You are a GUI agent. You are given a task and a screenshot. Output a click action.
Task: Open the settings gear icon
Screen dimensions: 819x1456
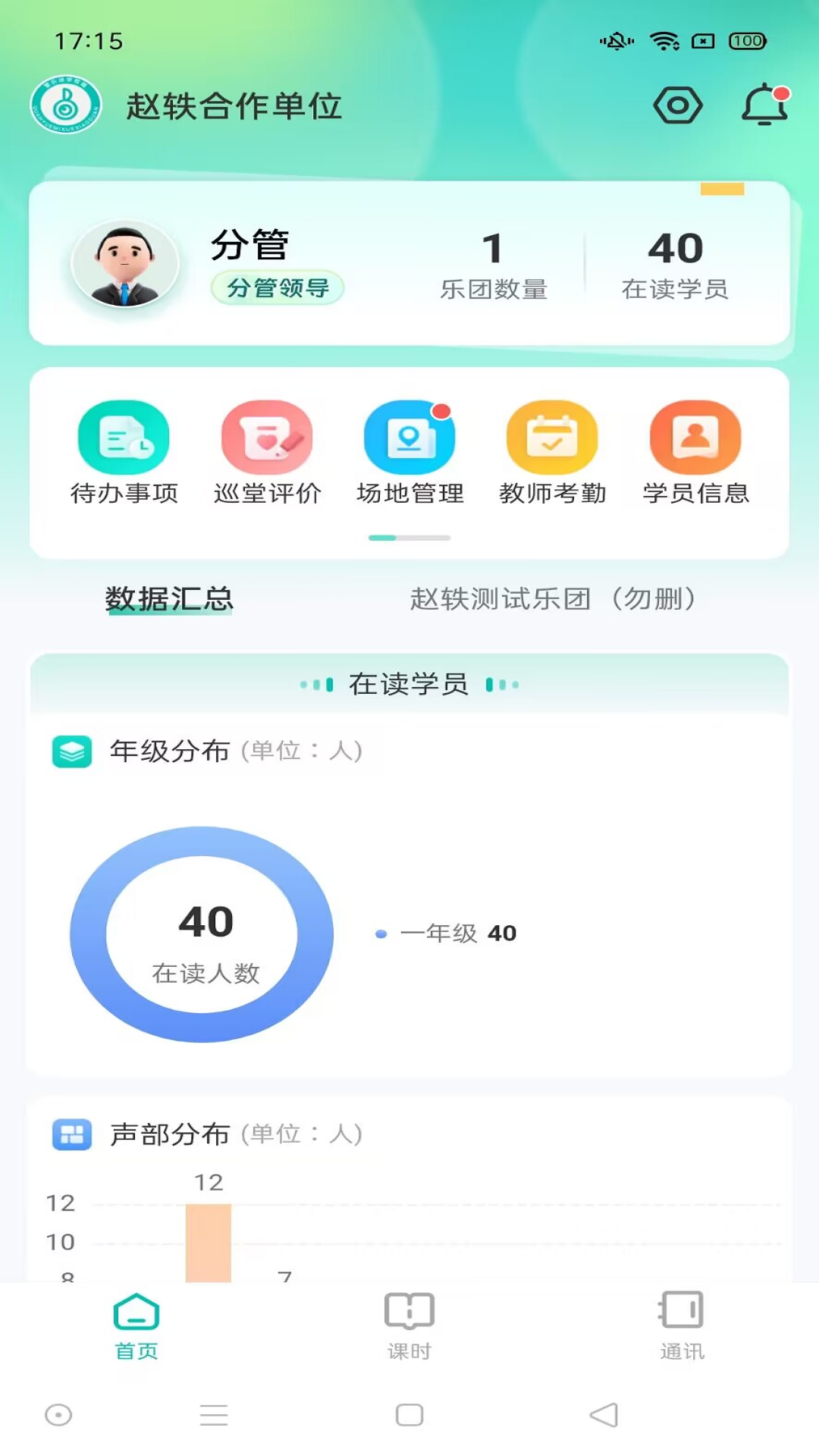coord(677,105)
